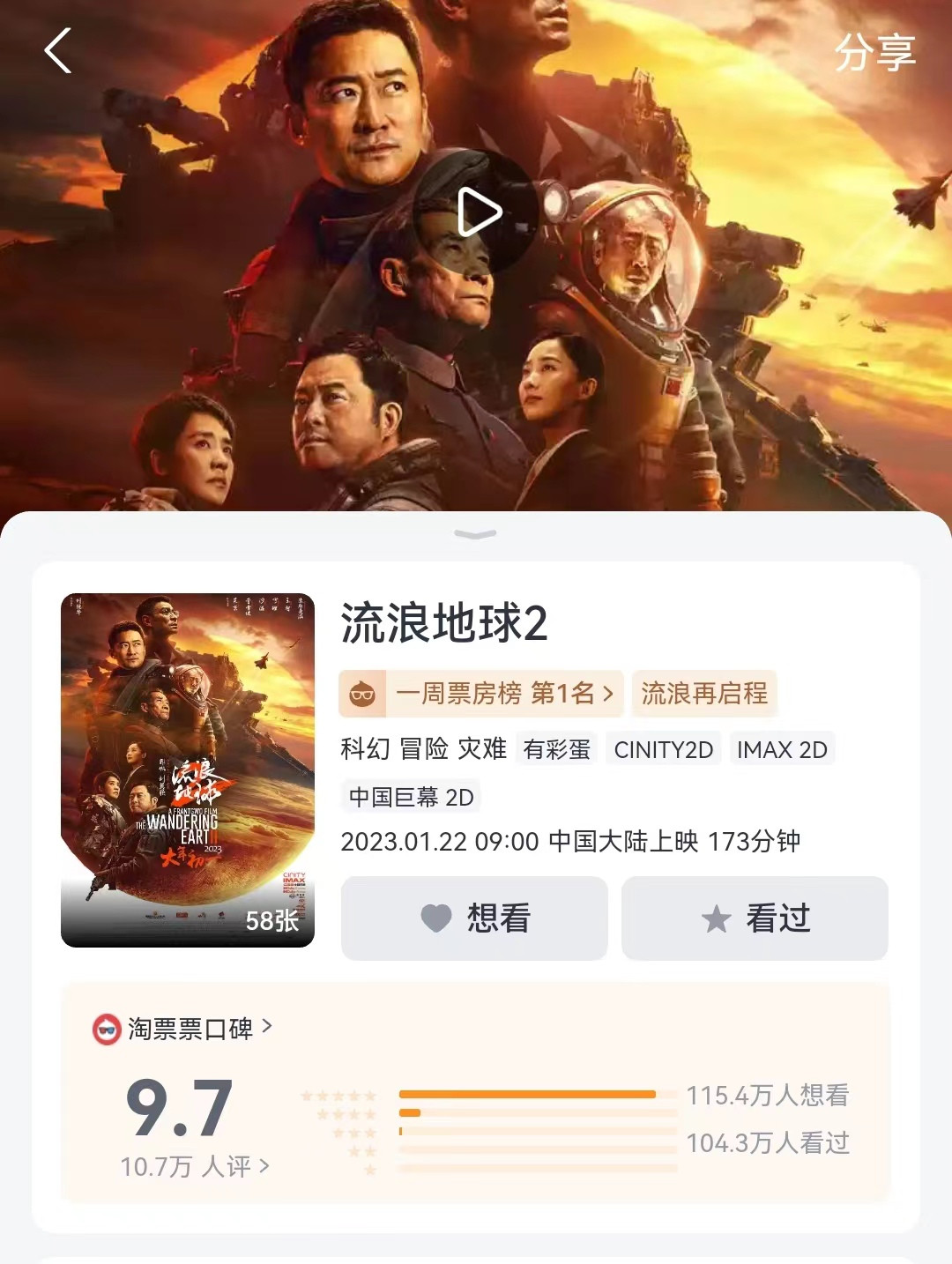
Task: Open 淘票票口碑 rating details
Action: tap(182, 1029)
